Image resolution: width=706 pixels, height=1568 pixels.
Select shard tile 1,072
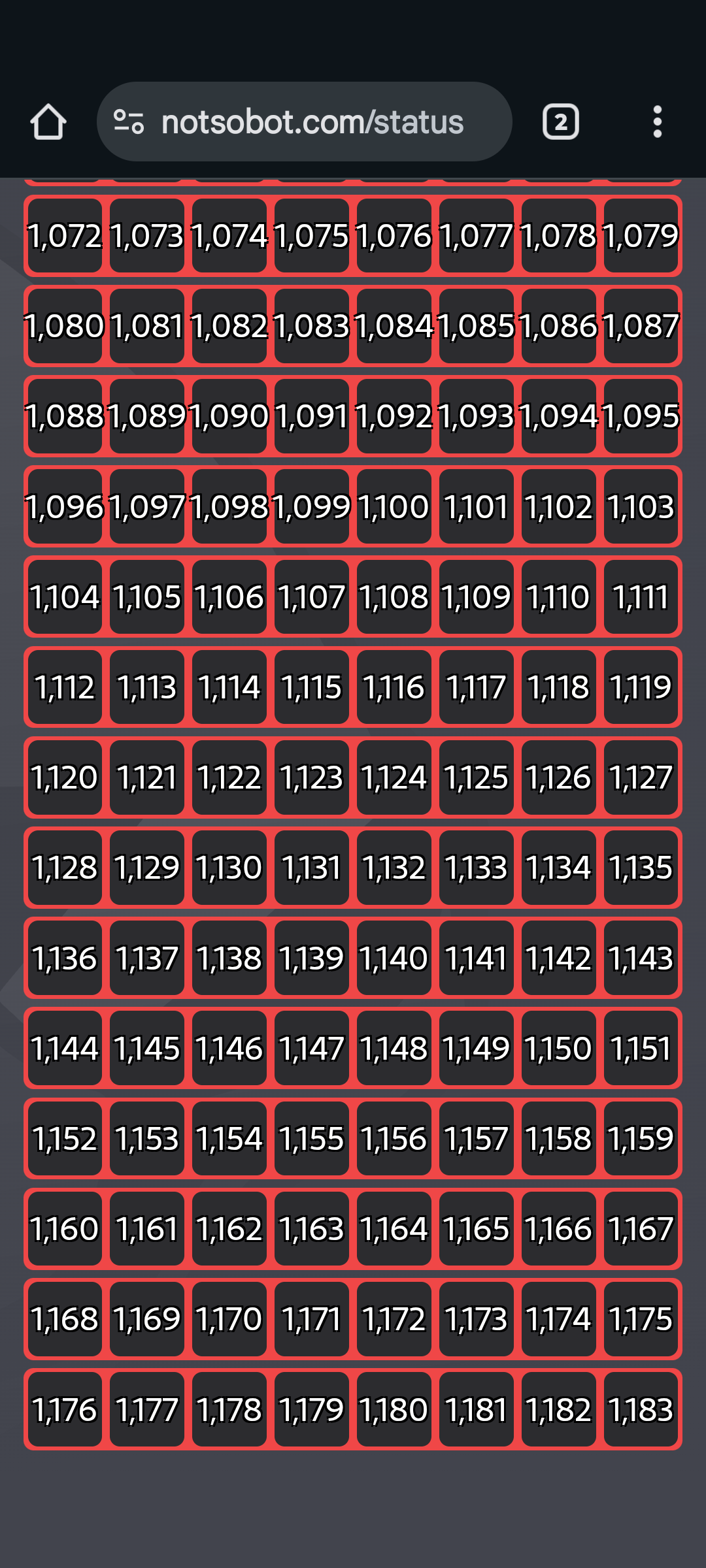65,236
